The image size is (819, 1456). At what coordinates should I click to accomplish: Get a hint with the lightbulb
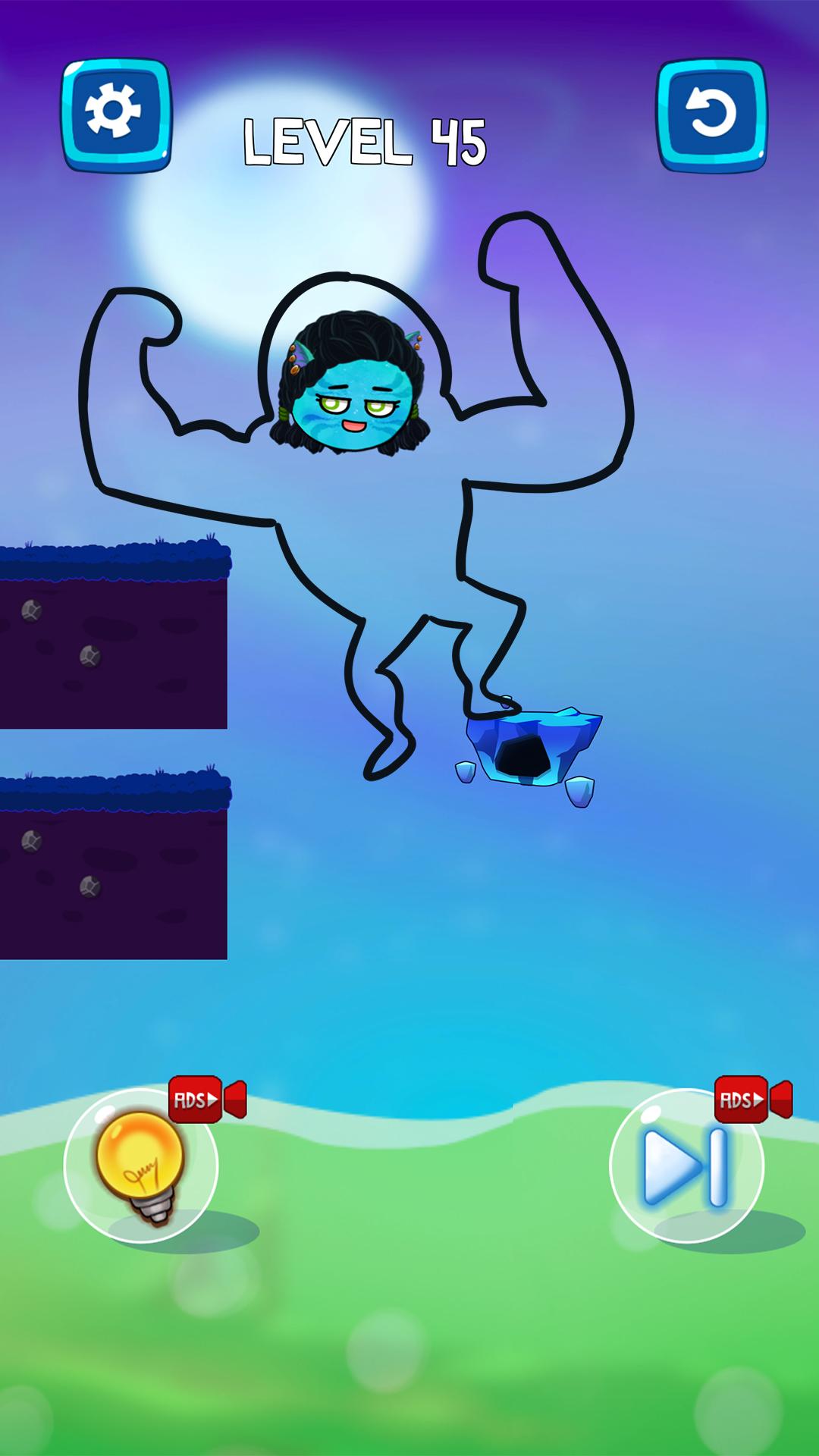[141, 1166]
